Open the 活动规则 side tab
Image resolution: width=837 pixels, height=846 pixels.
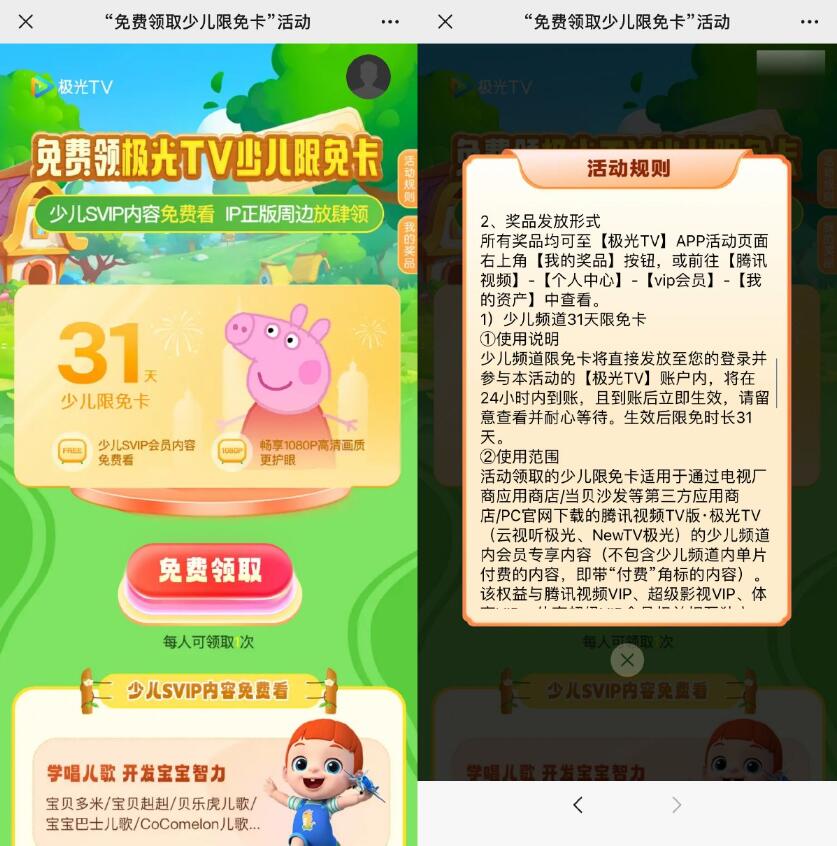[408, 180]
